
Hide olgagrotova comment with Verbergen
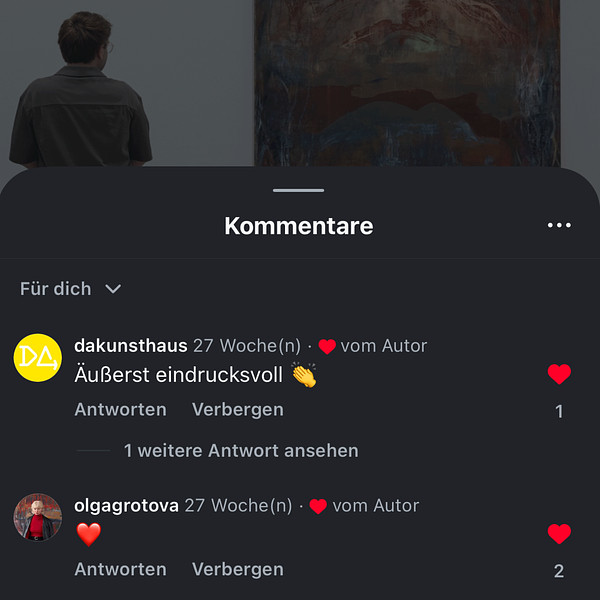click(x=238, y=569)
